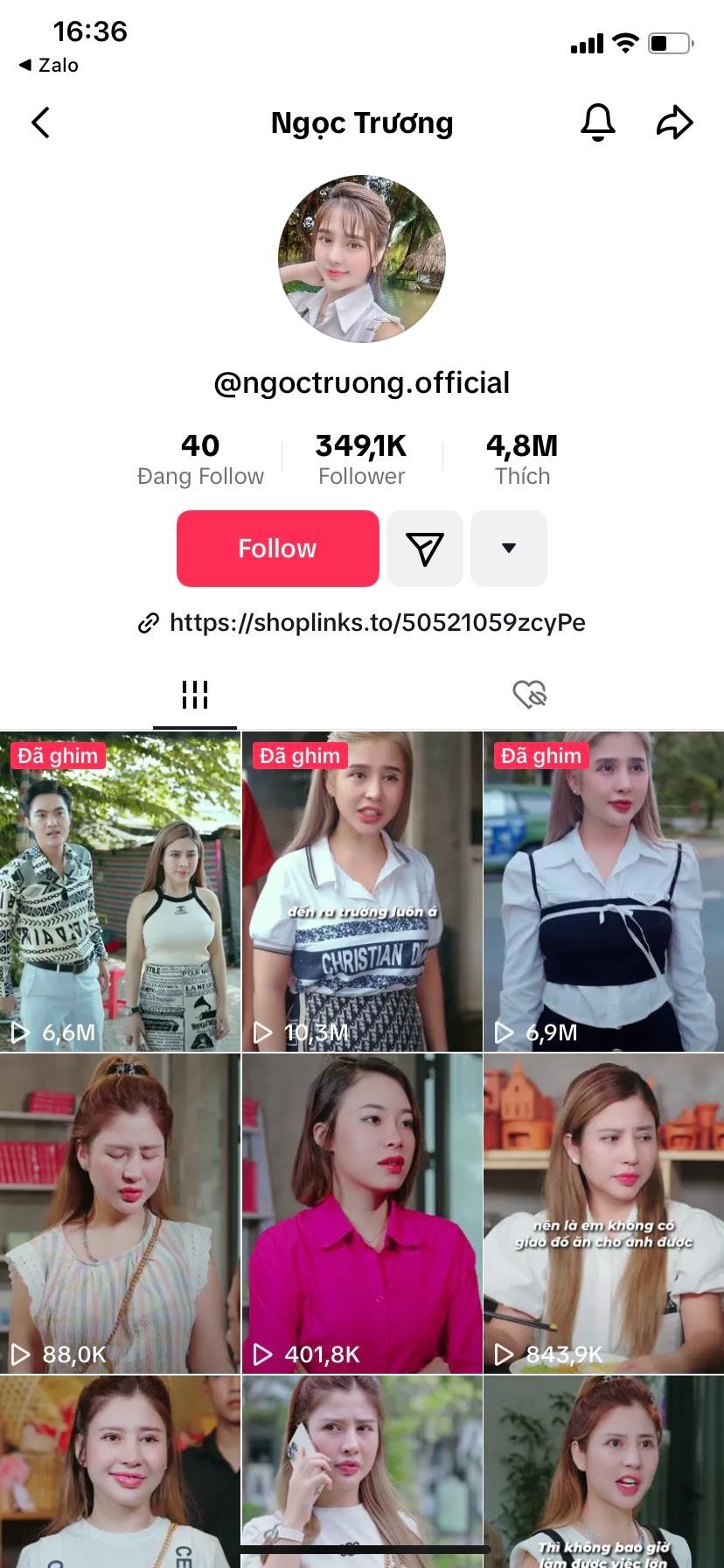Screen dimensions: 724x1568
Task: Open pinned video with 6,6M views
Action: pos(120,891)
